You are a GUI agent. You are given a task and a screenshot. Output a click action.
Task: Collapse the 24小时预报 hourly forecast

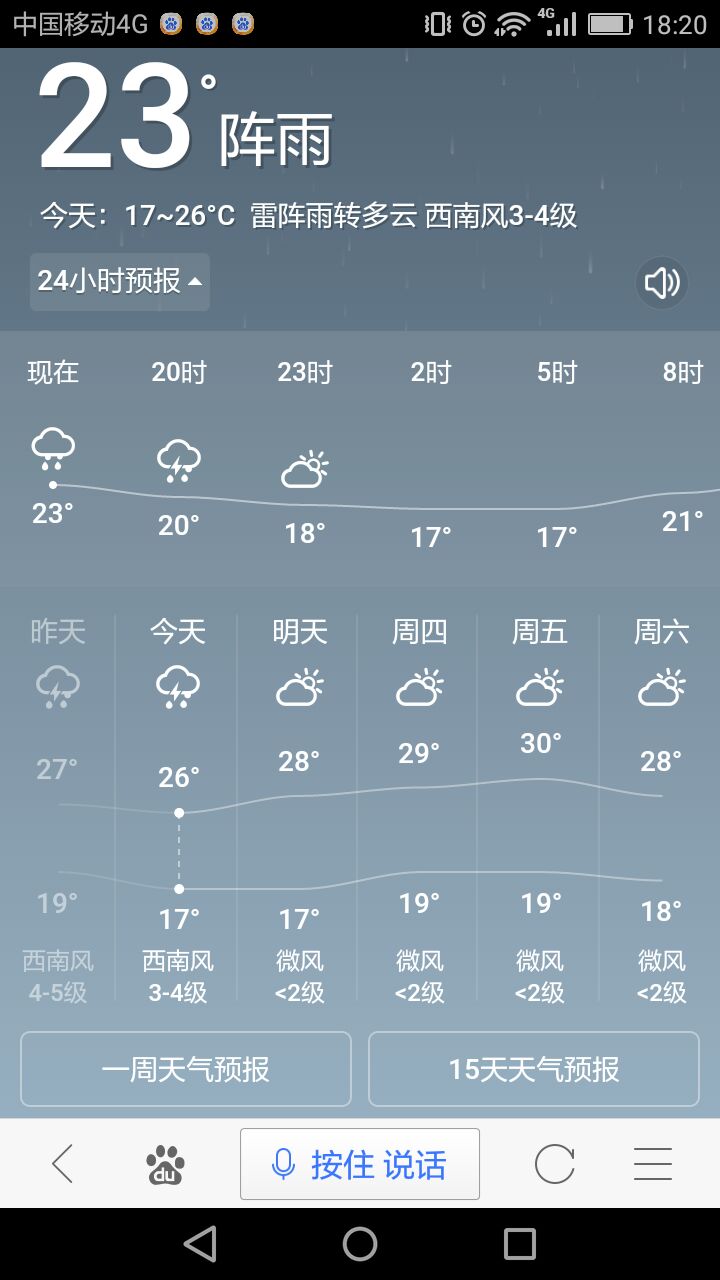120,282
